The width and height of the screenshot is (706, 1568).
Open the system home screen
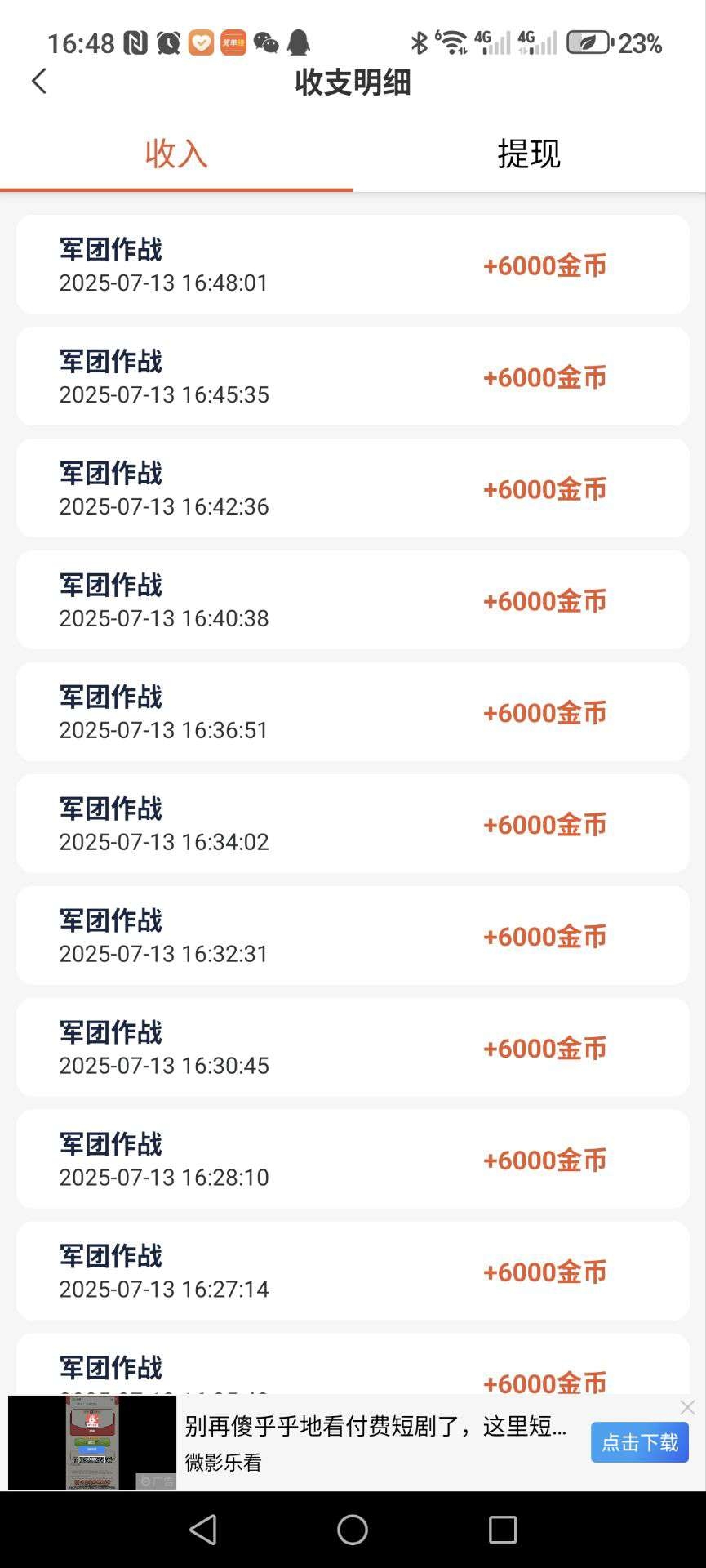[353, 1530]
